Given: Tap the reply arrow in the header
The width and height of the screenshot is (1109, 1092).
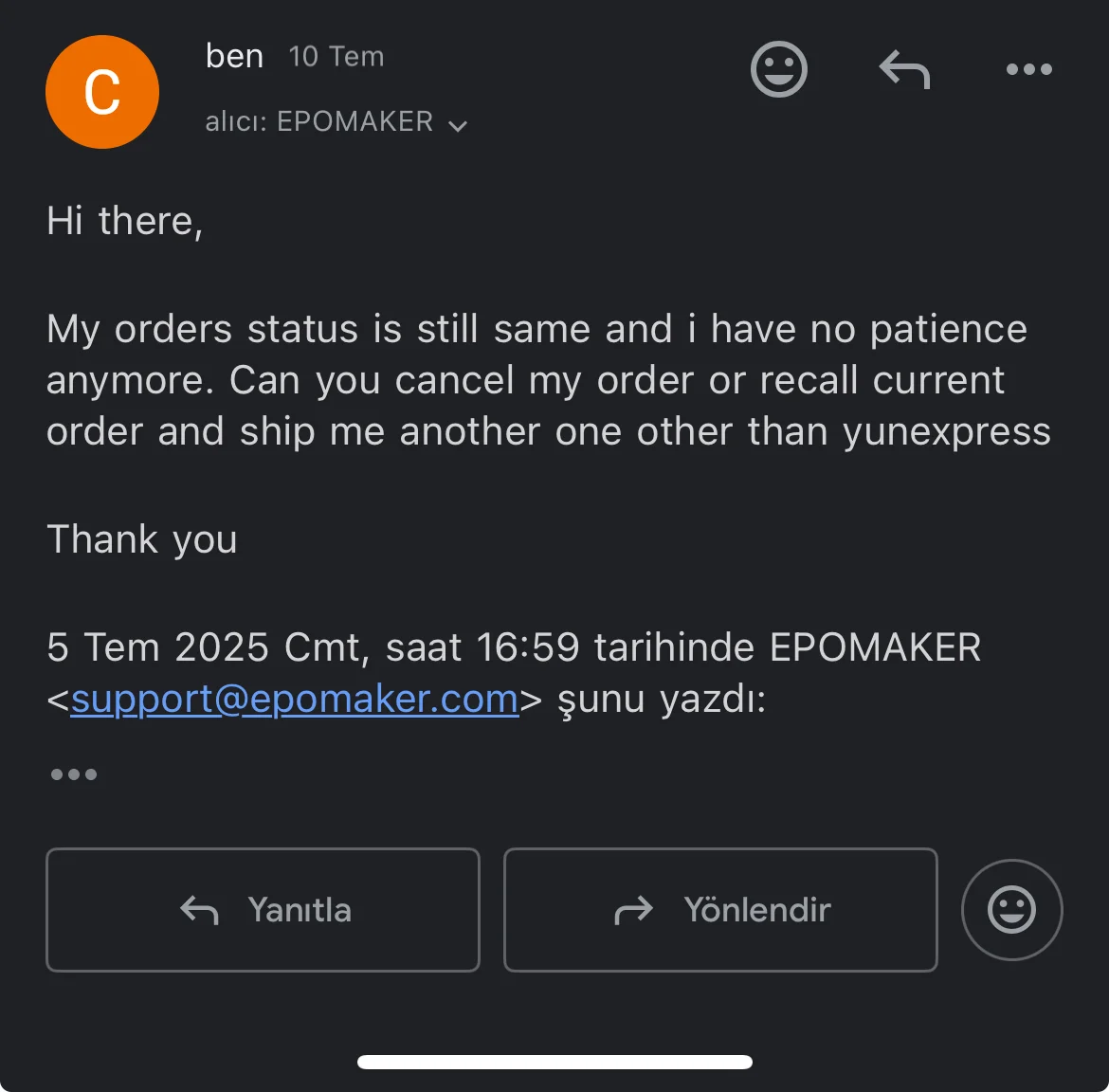Looking at the screenshot, I should pyautogui.click(x=904, y=70).
